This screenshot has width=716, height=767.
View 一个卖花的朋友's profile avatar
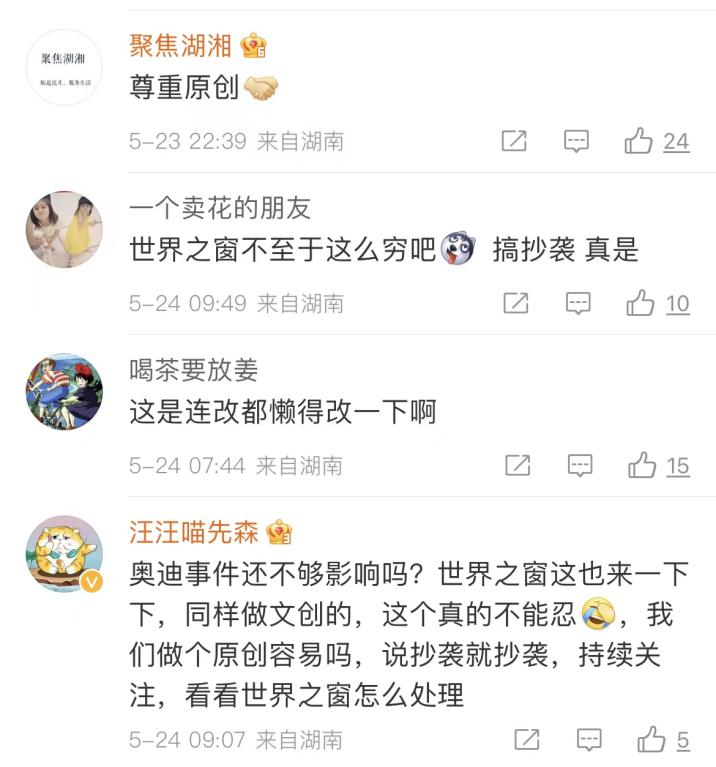[x=64, y=229]
